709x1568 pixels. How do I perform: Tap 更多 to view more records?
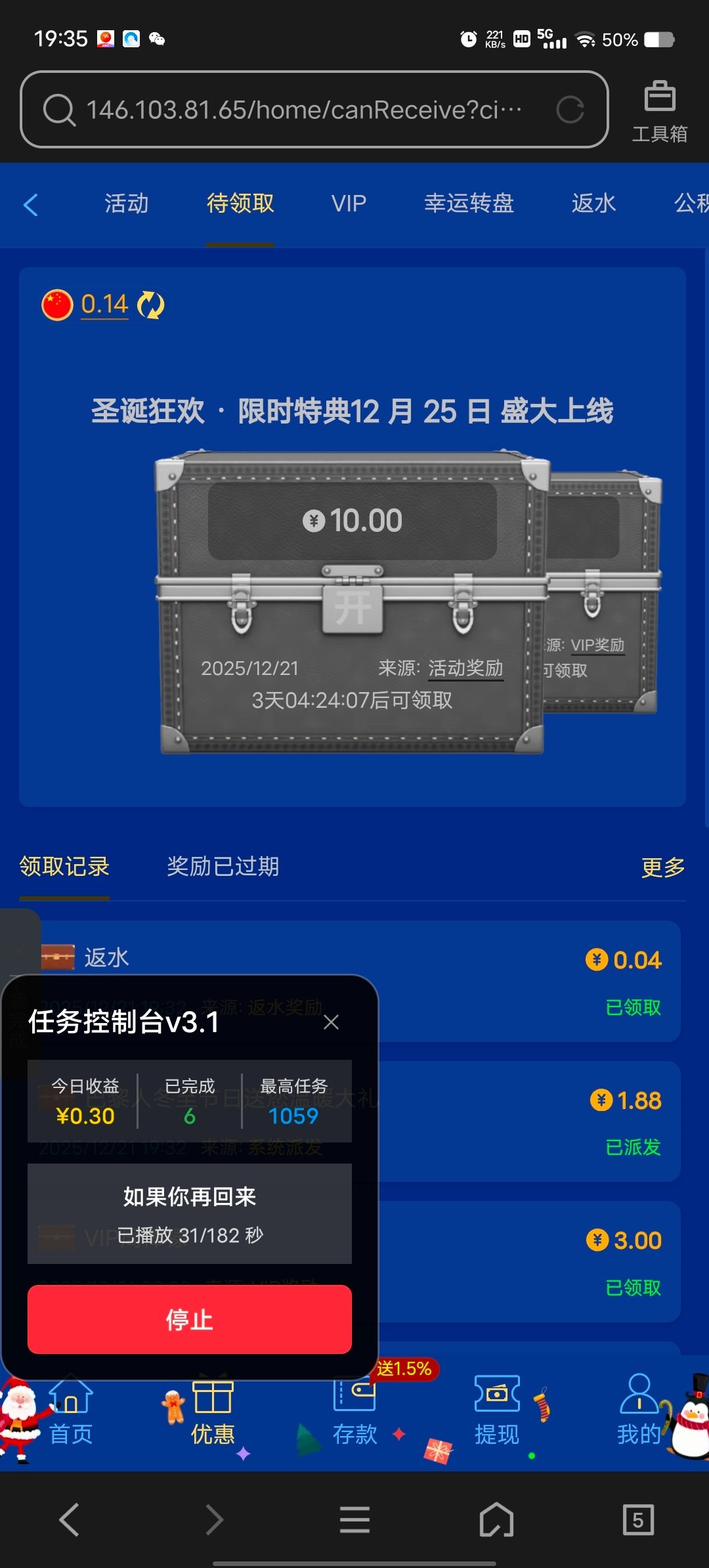(663, 867)
